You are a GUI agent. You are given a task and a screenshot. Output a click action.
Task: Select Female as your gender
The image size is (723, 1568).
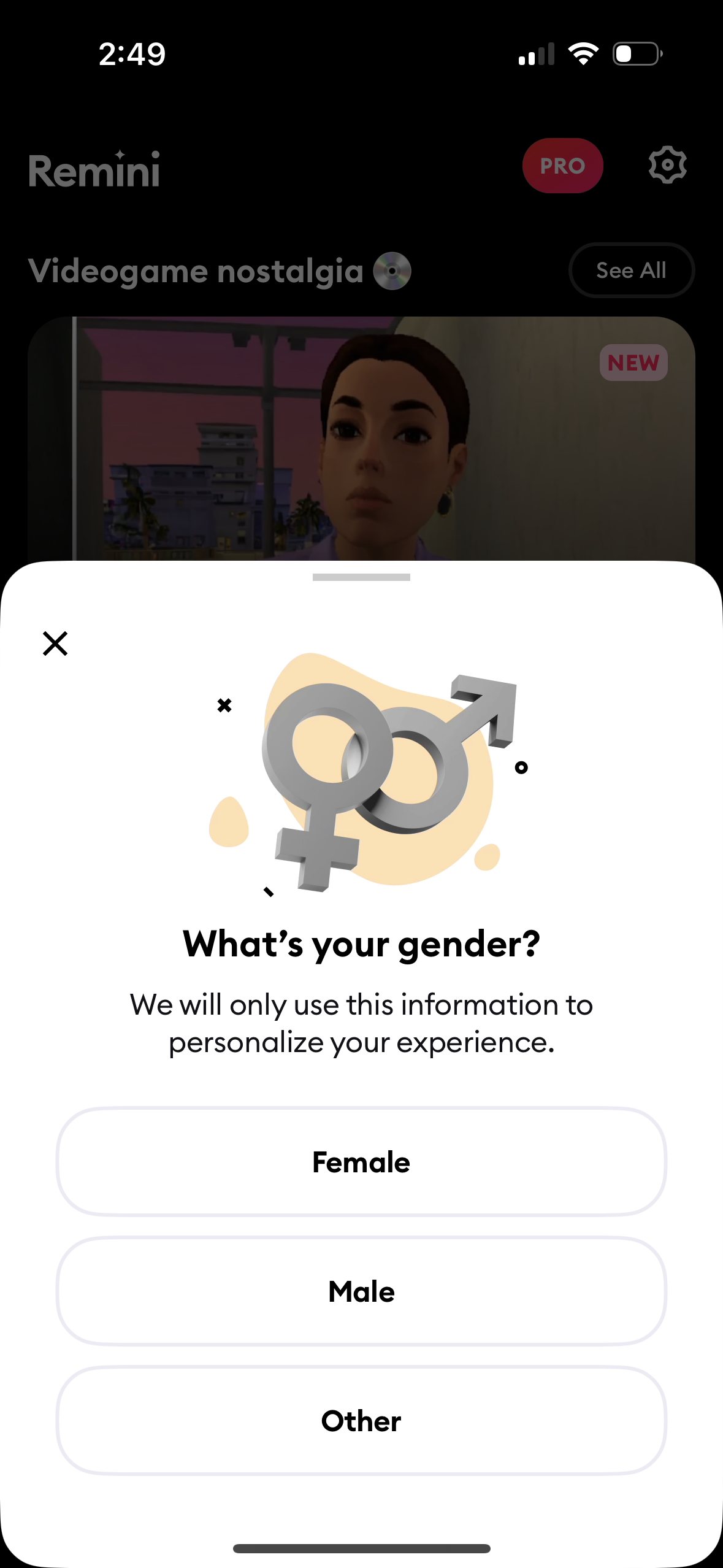coord(361,1161)
